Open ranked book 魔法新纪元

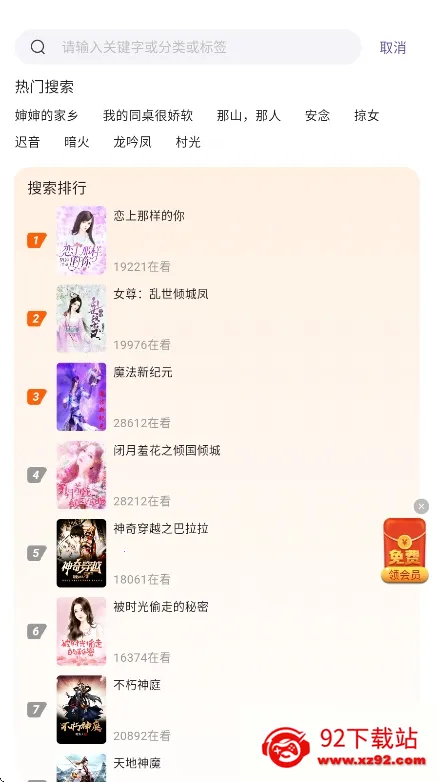click(x=218, y=397)
